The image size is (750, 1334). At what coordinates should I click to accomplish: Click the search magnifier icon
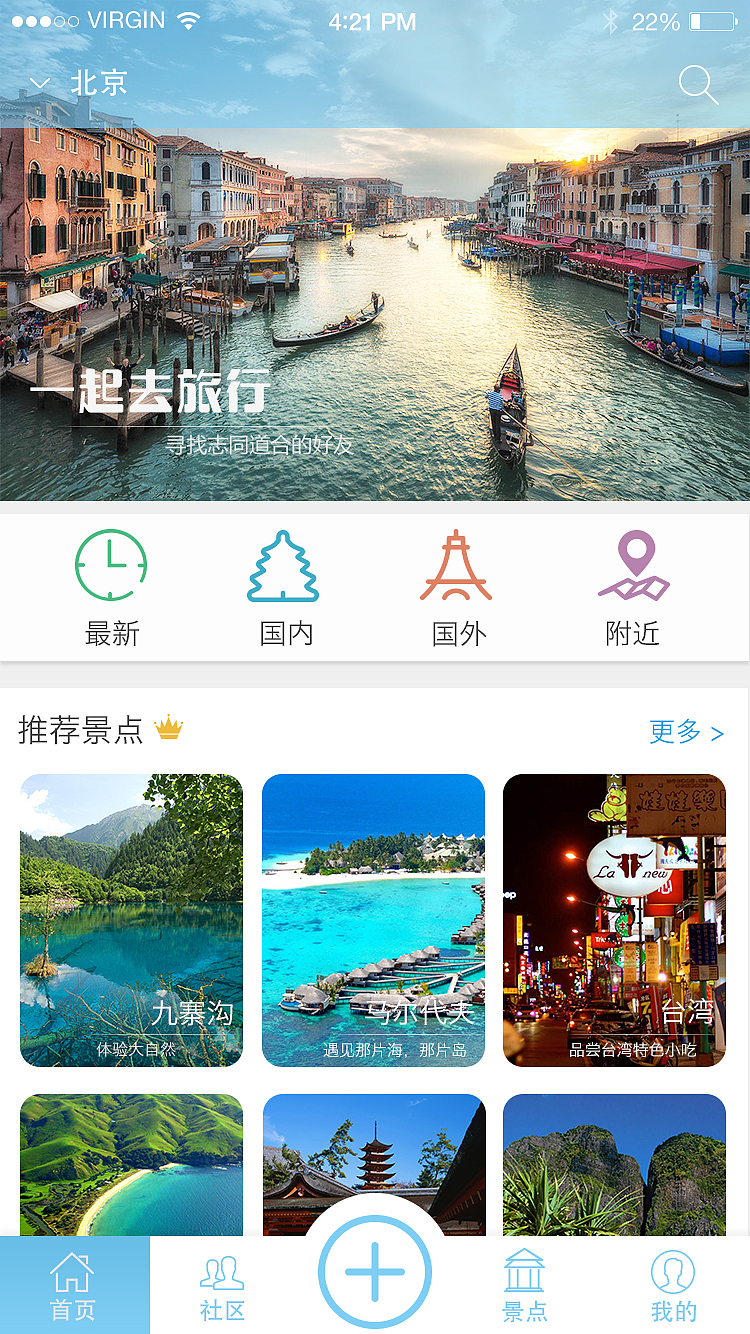coord(698,86)
